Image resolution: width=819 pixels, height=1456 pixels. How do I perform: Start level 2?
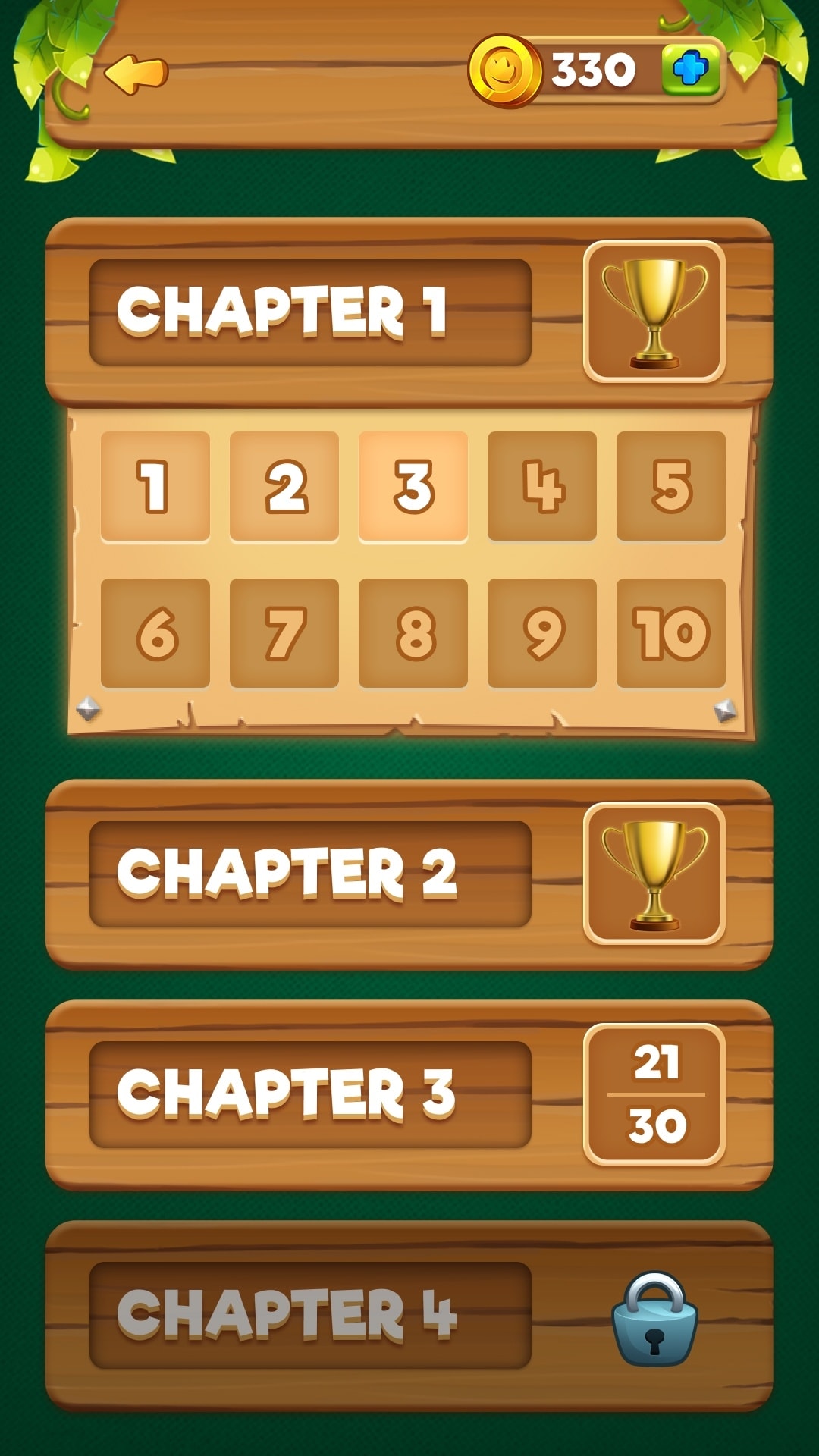(284, 486)
